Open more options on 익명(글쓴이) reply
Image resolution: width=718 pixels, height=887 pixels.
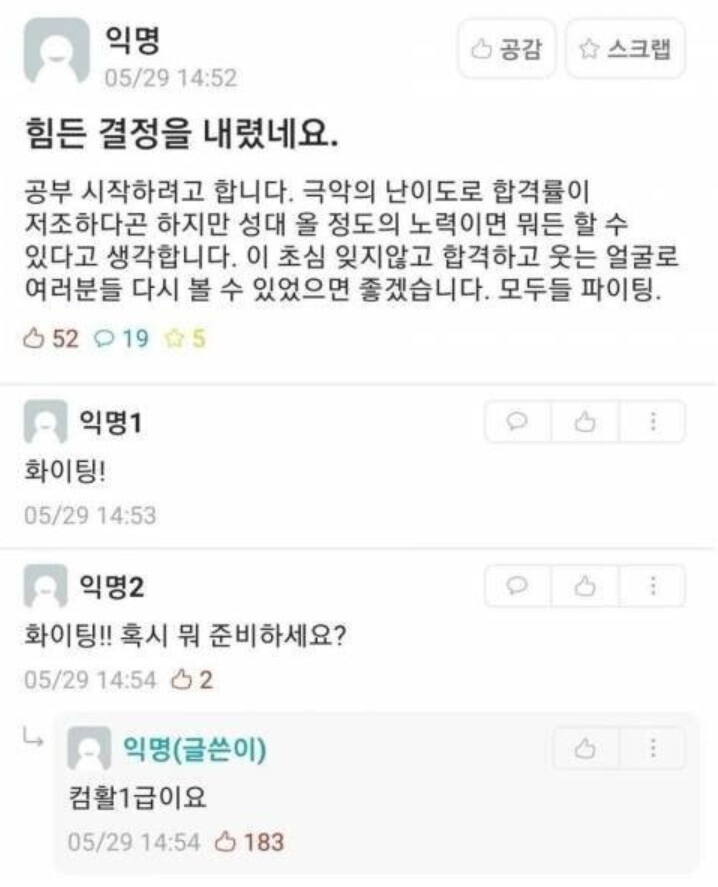click(x=652, y=749)
